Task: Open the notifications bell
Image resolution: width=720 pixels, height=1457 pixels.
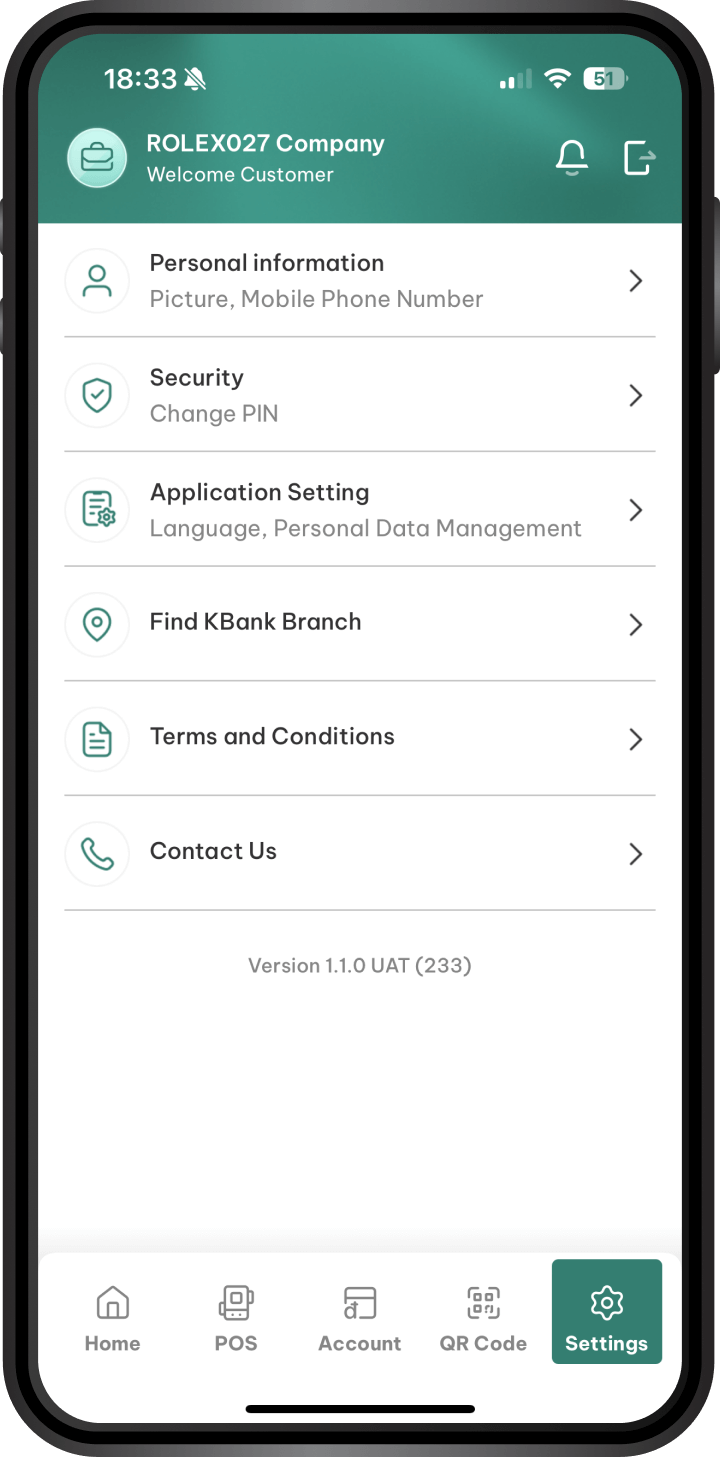Action: (572, 158)
